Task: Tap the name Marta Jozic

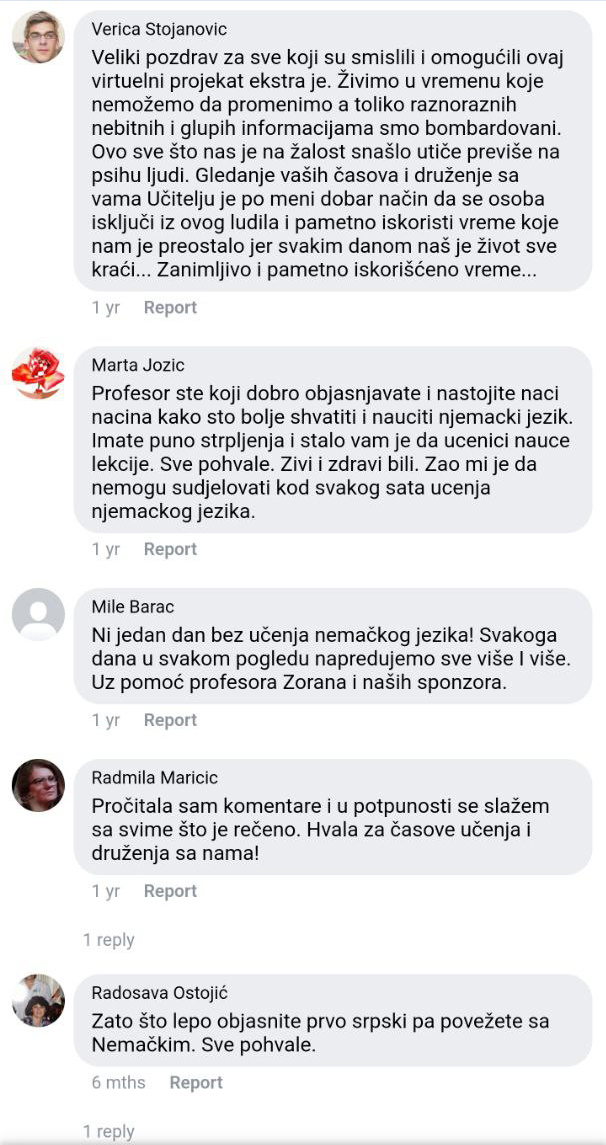Action: tap(138, 365)
